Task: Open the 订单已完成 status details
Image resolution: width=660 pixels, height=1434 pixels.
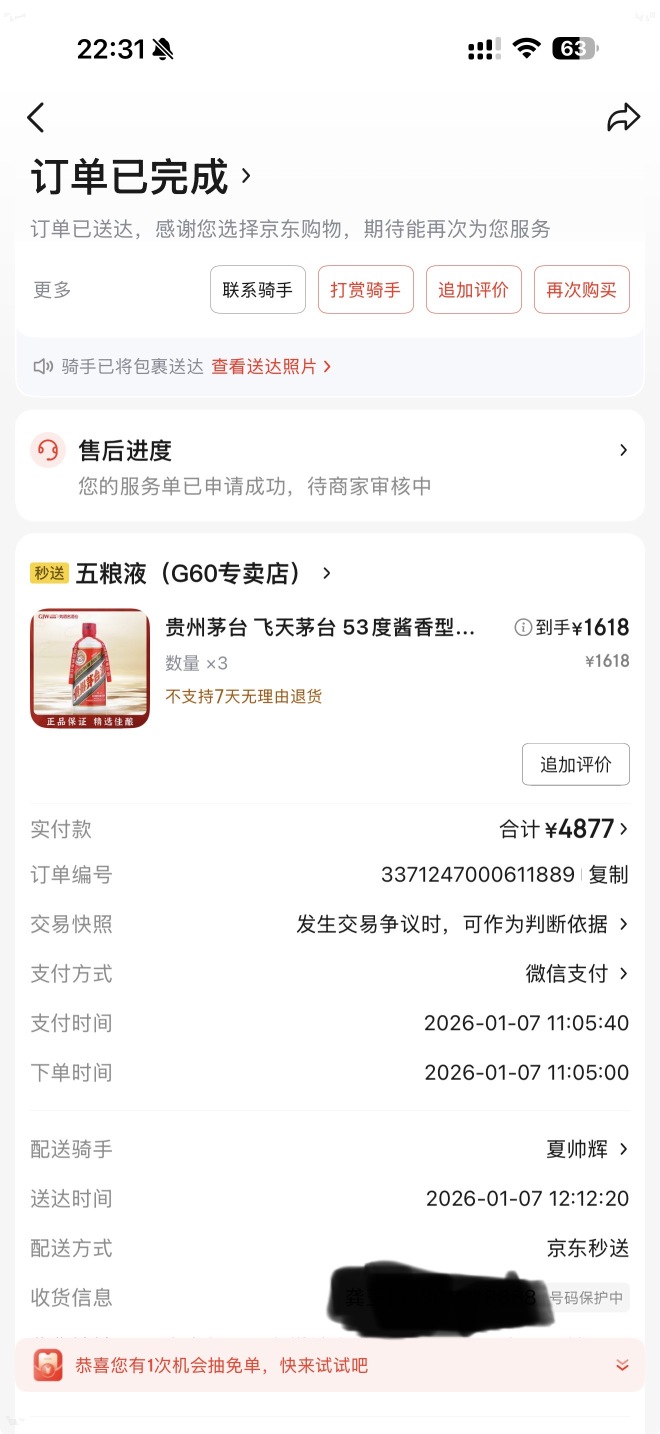Action: [x=141, y=177]
